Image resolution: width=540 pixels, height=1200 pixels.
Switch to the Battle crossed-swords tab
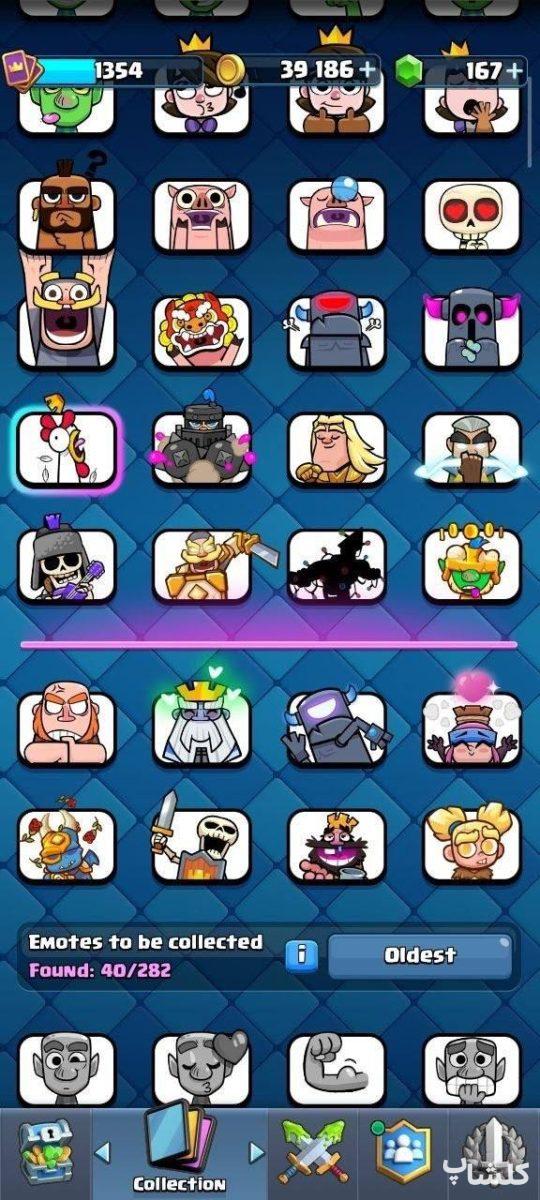point(312,1152)
